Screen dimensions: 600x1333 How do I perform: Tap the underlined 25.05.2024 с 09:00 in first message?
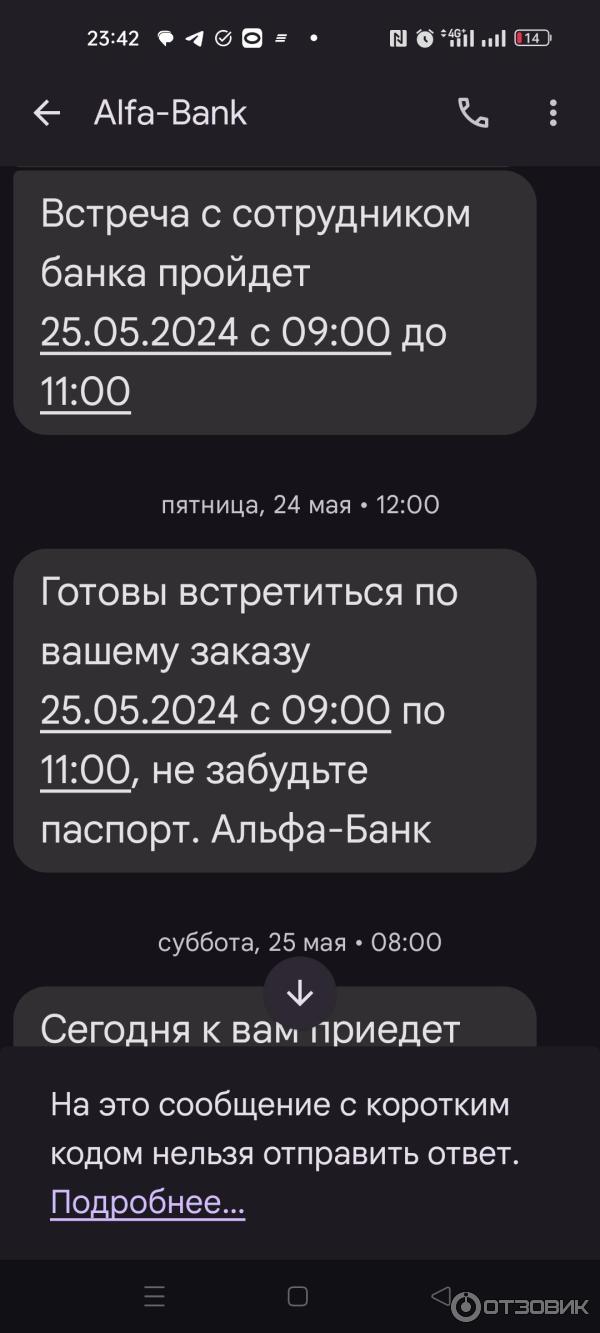(215, 333)
